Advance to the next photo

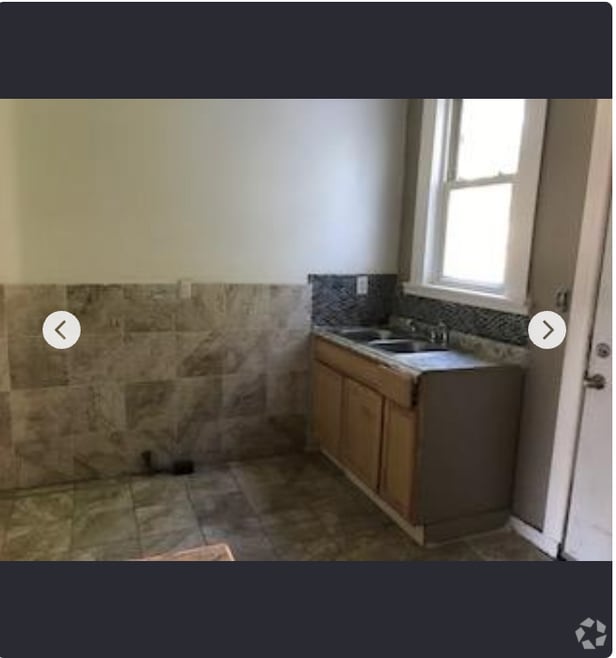coord(547,330)
